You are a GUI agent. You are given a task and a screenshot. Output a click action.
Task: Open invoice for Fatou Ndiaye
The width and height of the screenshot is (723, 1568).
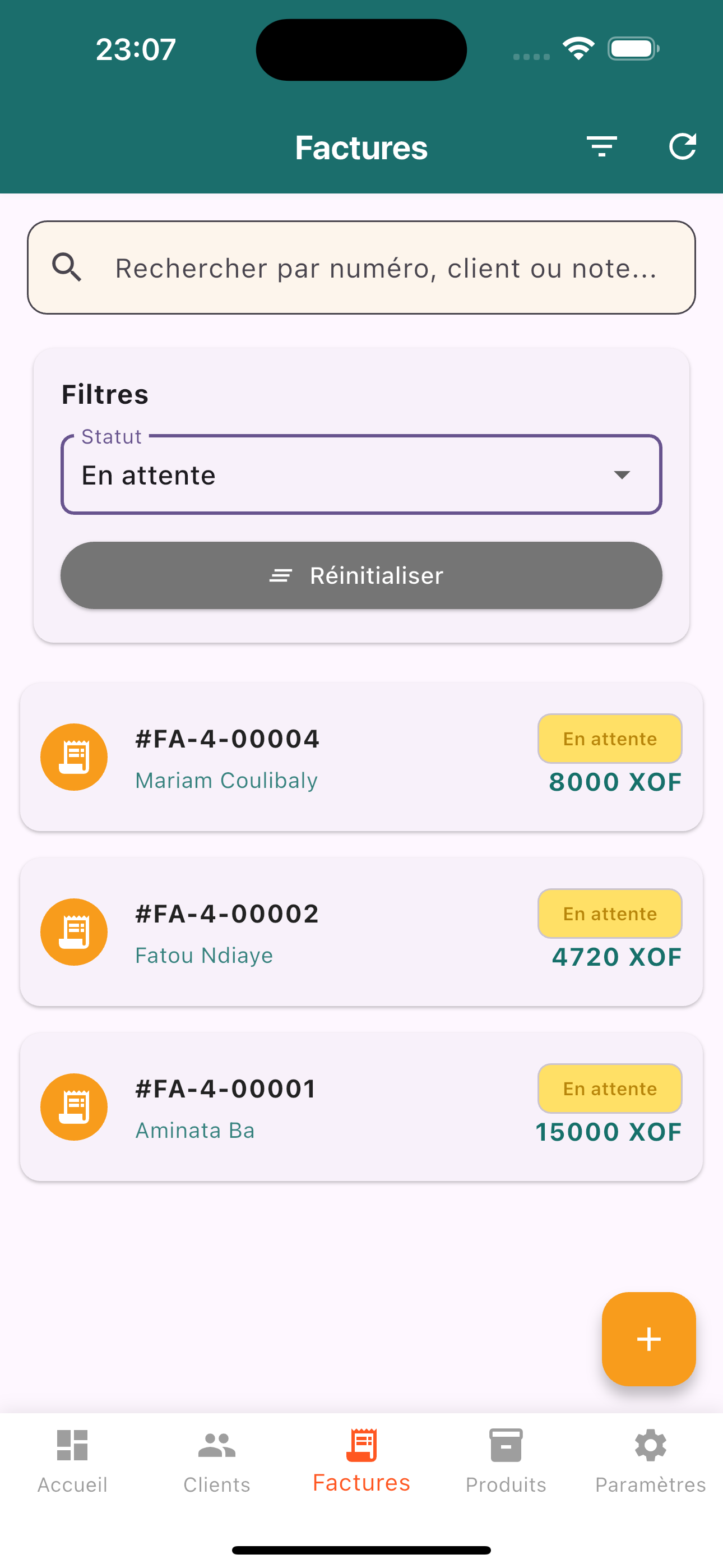pos(361,932)
